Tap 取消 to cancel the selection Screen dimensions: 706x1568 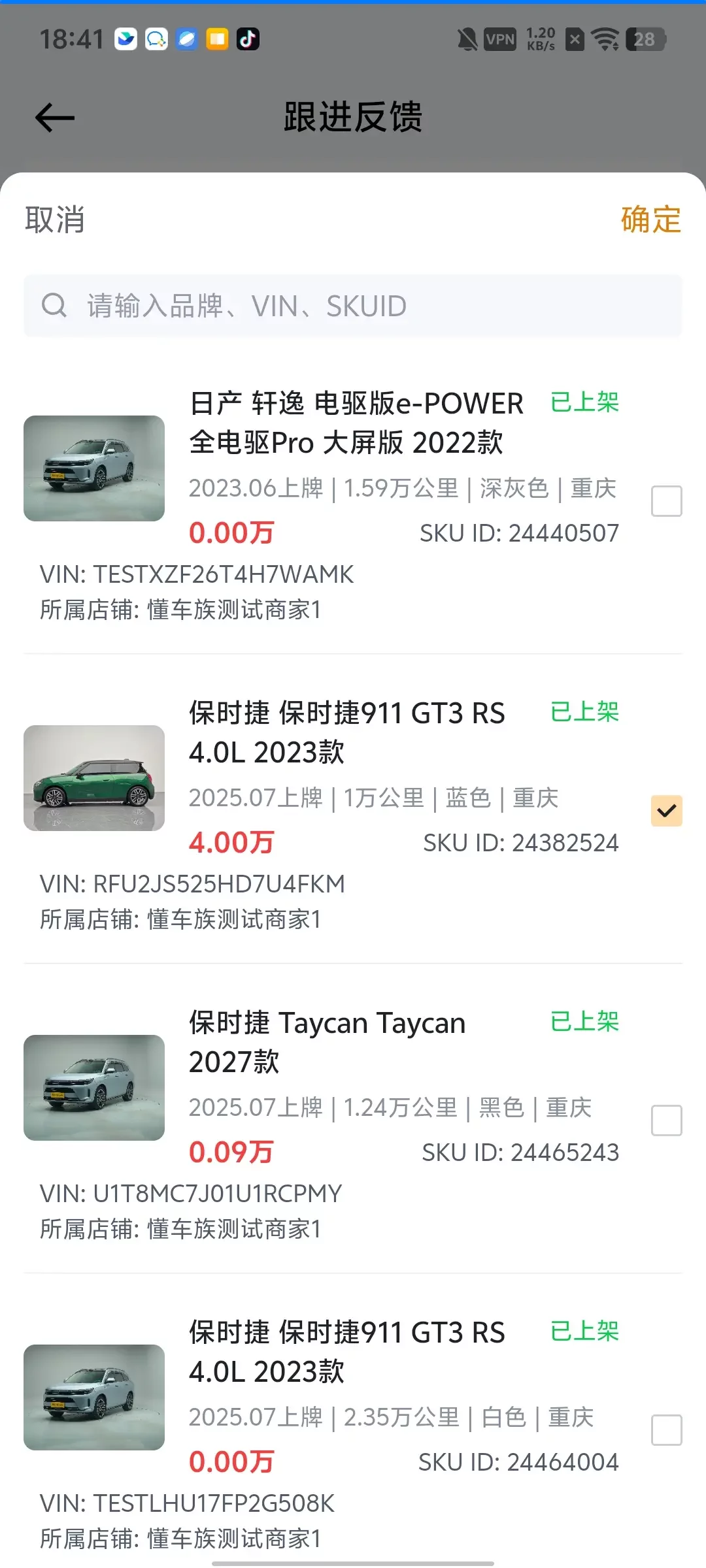(x=55, y=220)
